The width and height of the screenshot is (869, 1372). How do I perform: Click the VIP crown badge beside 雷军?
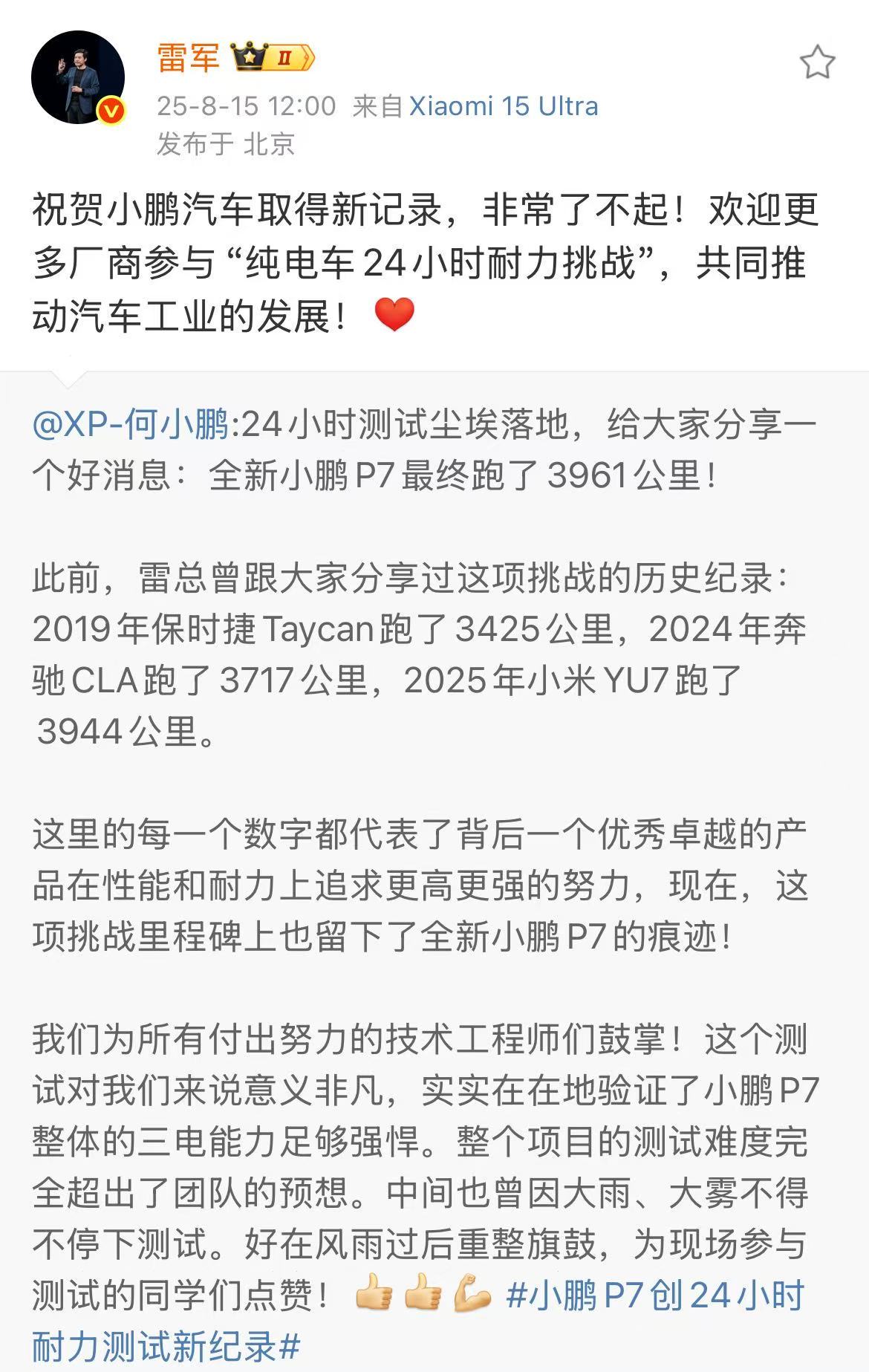tap(248, 56)
